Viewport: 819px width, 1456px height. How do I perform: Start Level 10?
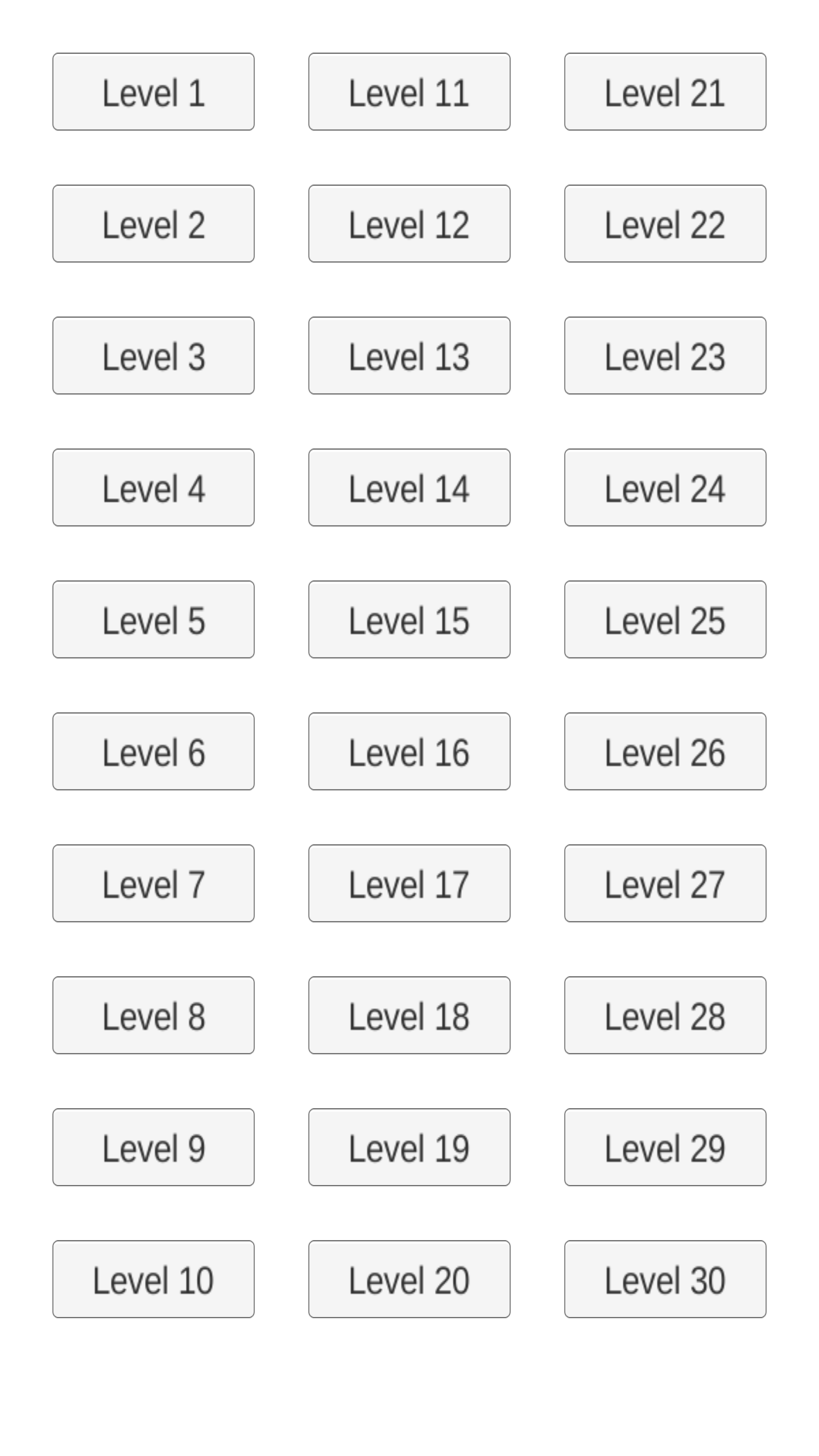pyautogui.click(x=154, y=1279)
